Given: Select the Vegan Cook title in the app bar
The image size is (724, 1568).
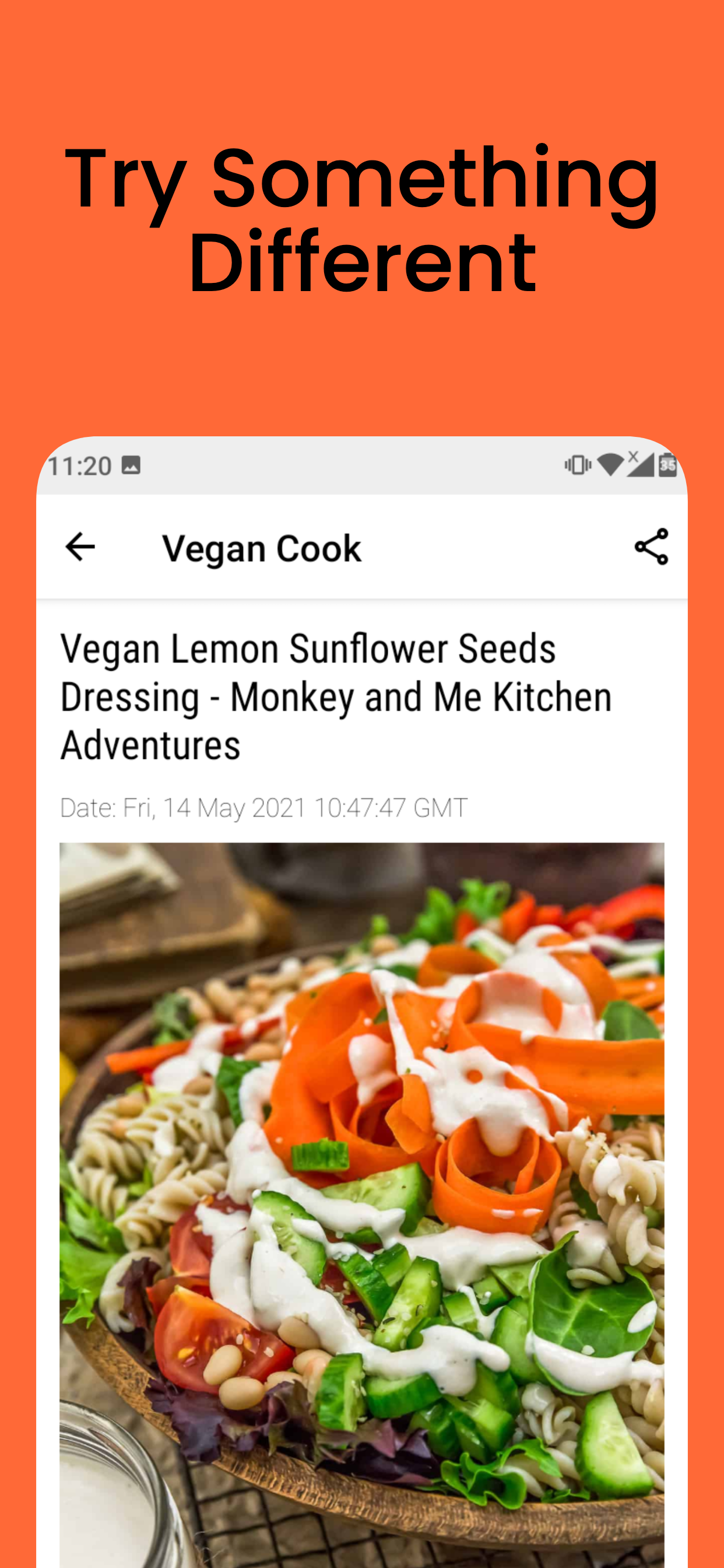Looking at the screenshot, I should click(263, 547).
